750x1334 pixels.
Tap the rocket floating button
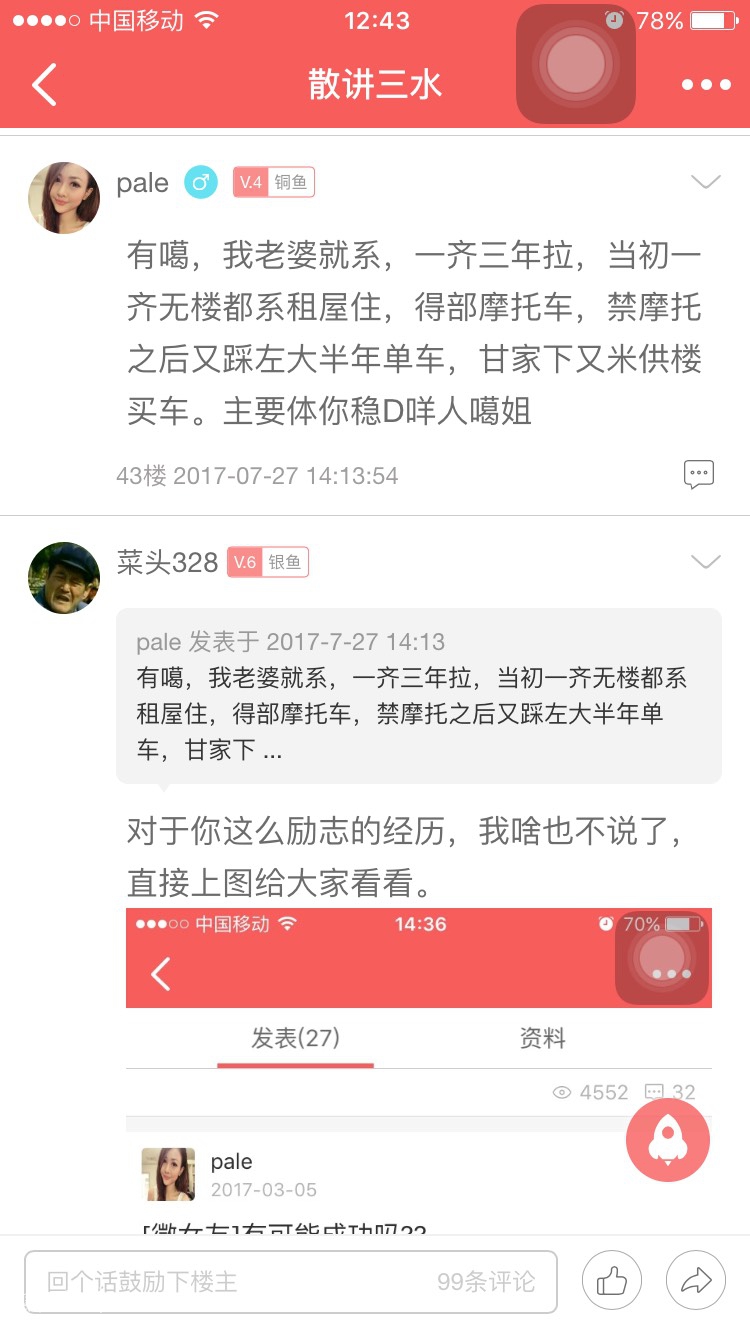click(x=668, y=1140)
